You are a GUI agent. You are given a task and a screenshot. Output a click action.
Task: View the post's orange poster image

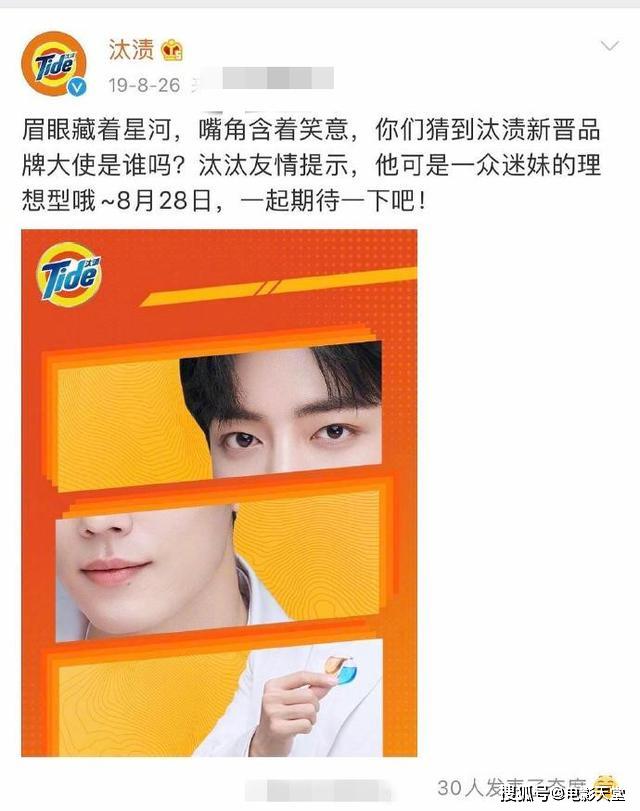click(219, 493)
